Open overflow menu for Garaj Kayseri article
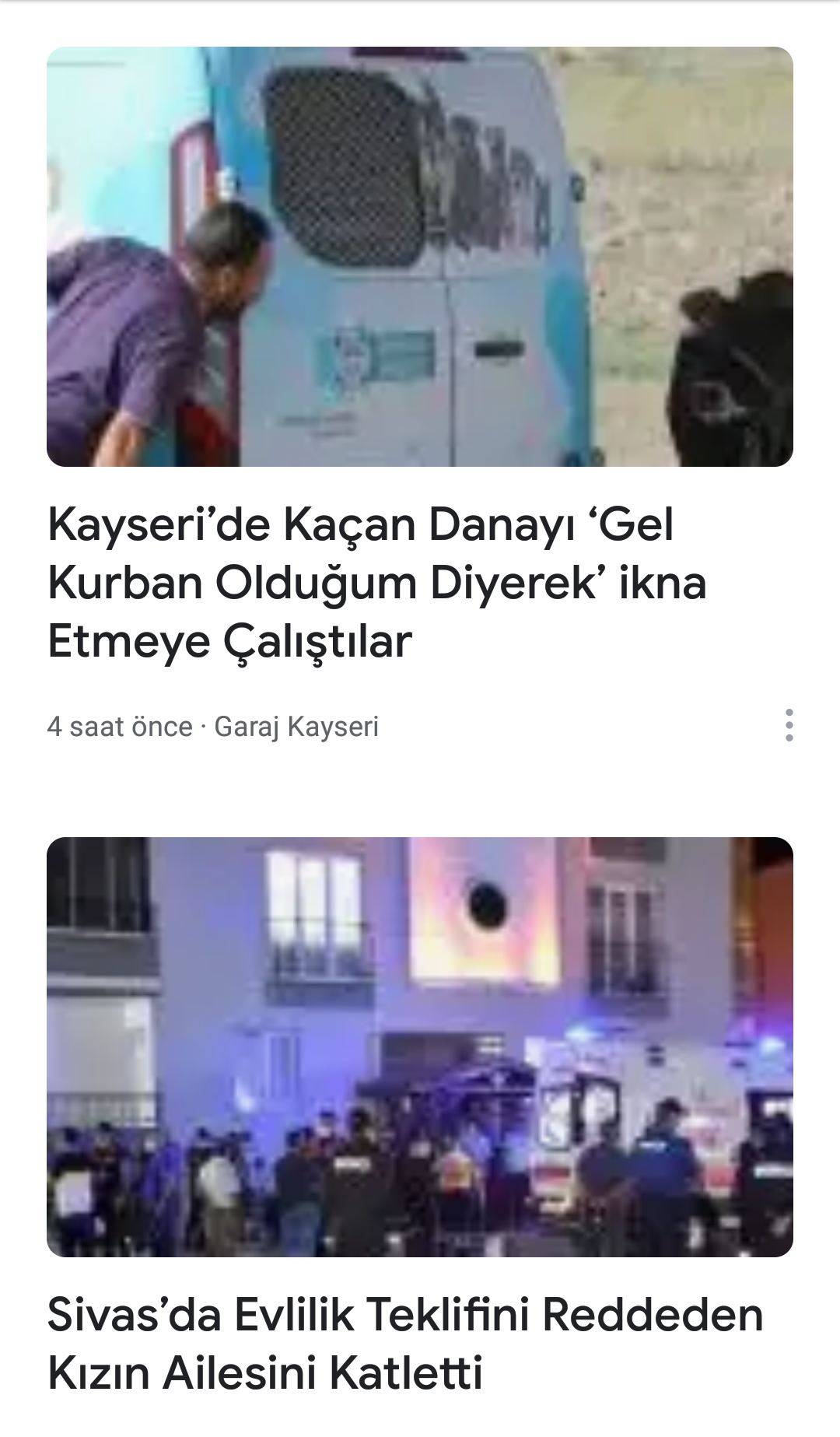This screenshot has height=1437, width=840. point(789,725)
